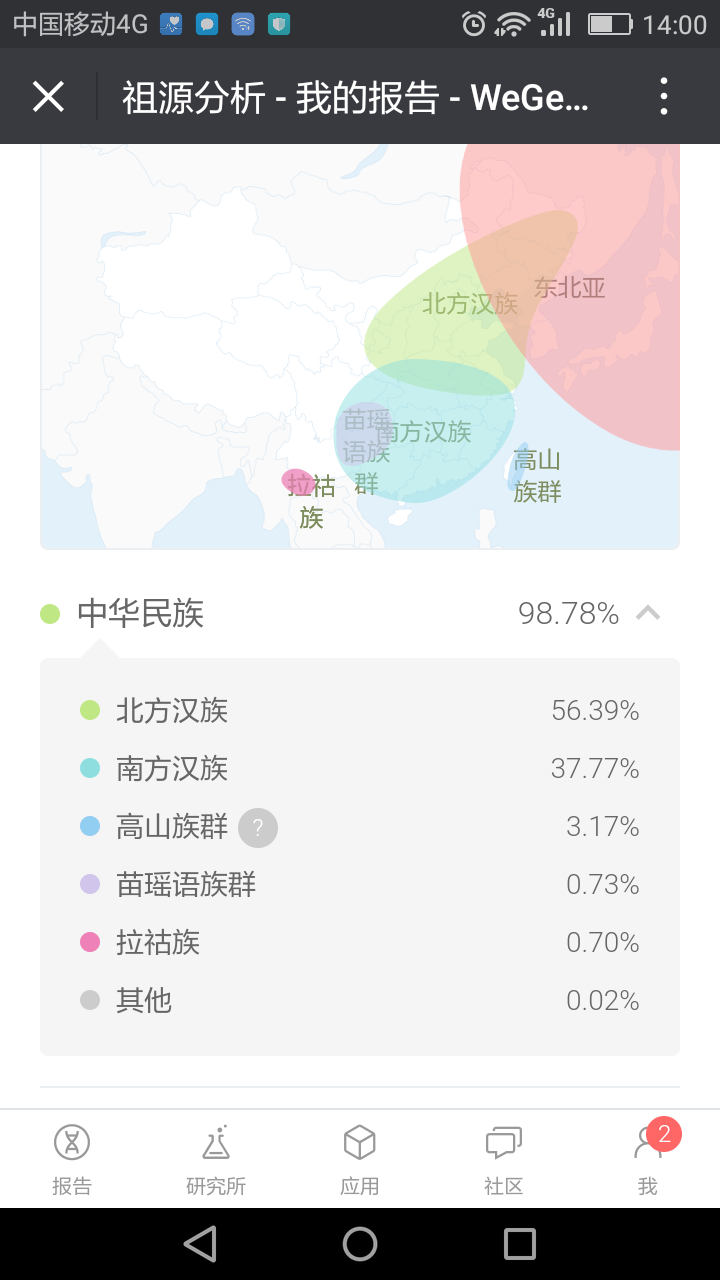
Task: Tap the system back button
Action: point(200,1244)
